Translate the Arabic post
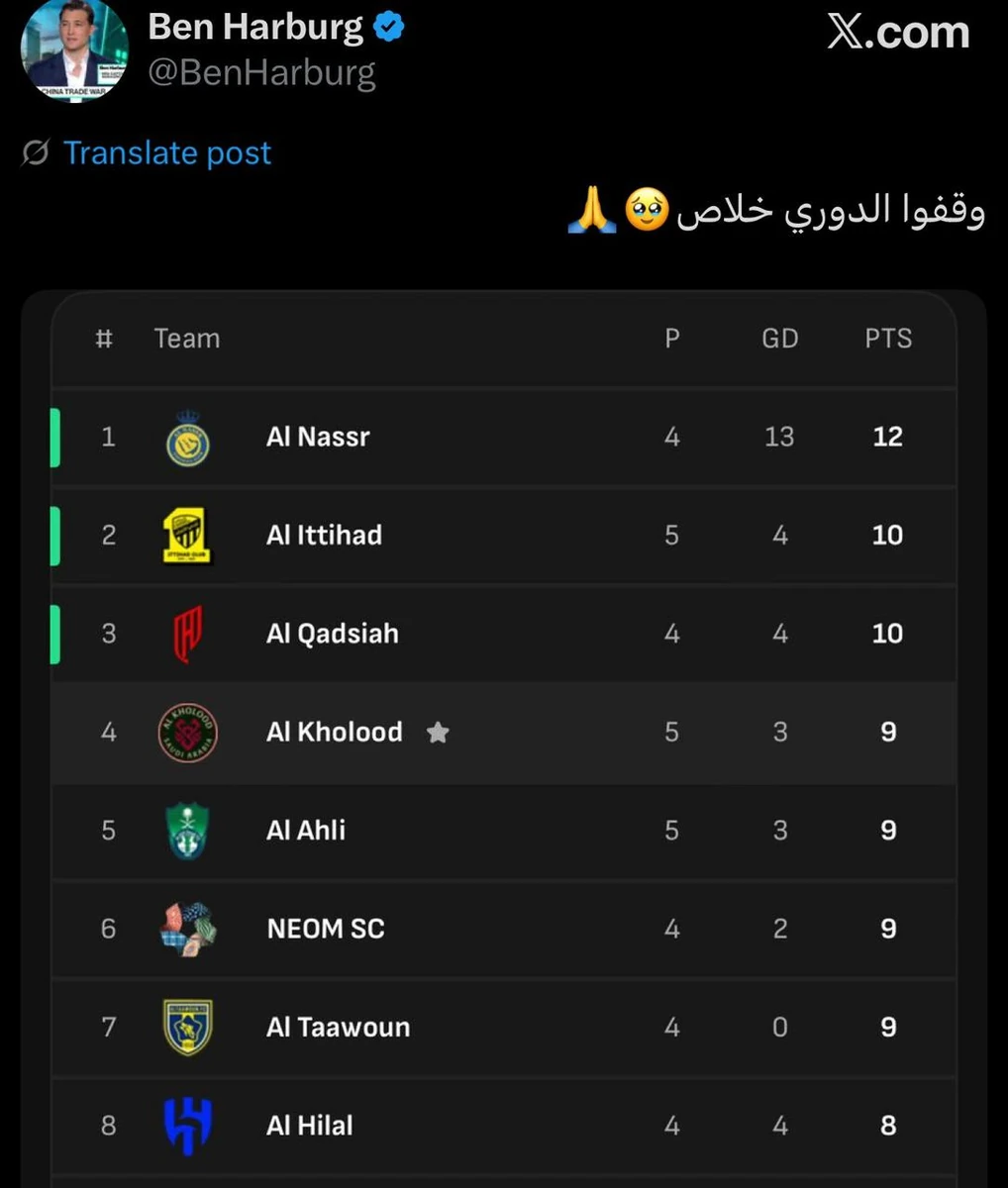This screenshot has height=1188, width=1008. (x=166, y=153)
